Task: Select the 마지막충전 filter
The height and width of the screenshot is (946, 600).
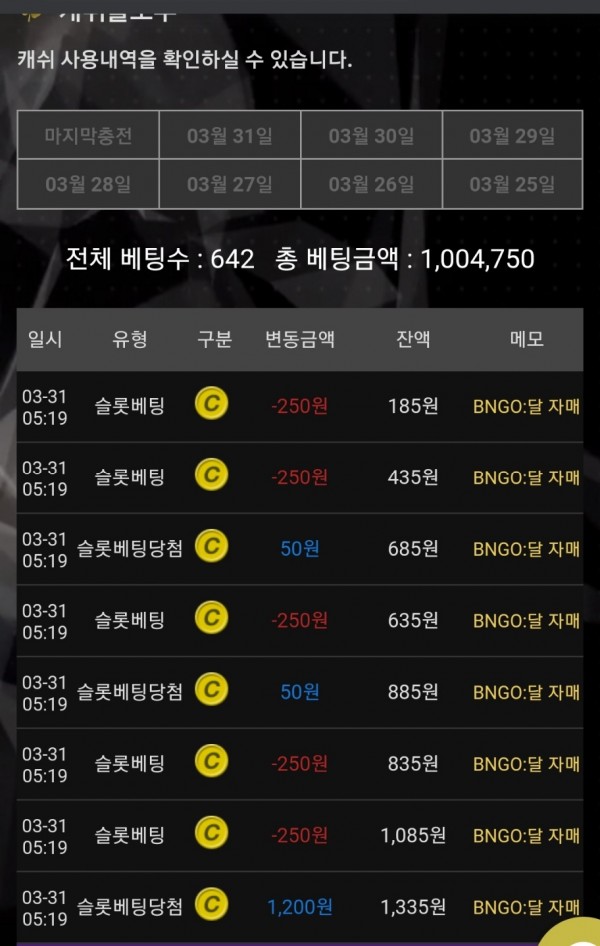Action: (x=88, y=135)
